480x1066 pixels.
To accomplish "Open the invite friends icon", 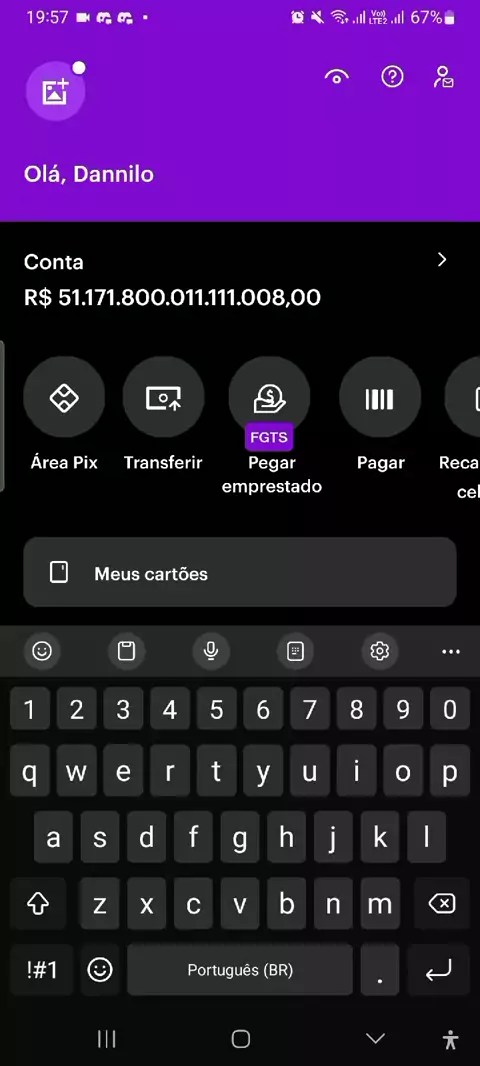I will (443, 77).
